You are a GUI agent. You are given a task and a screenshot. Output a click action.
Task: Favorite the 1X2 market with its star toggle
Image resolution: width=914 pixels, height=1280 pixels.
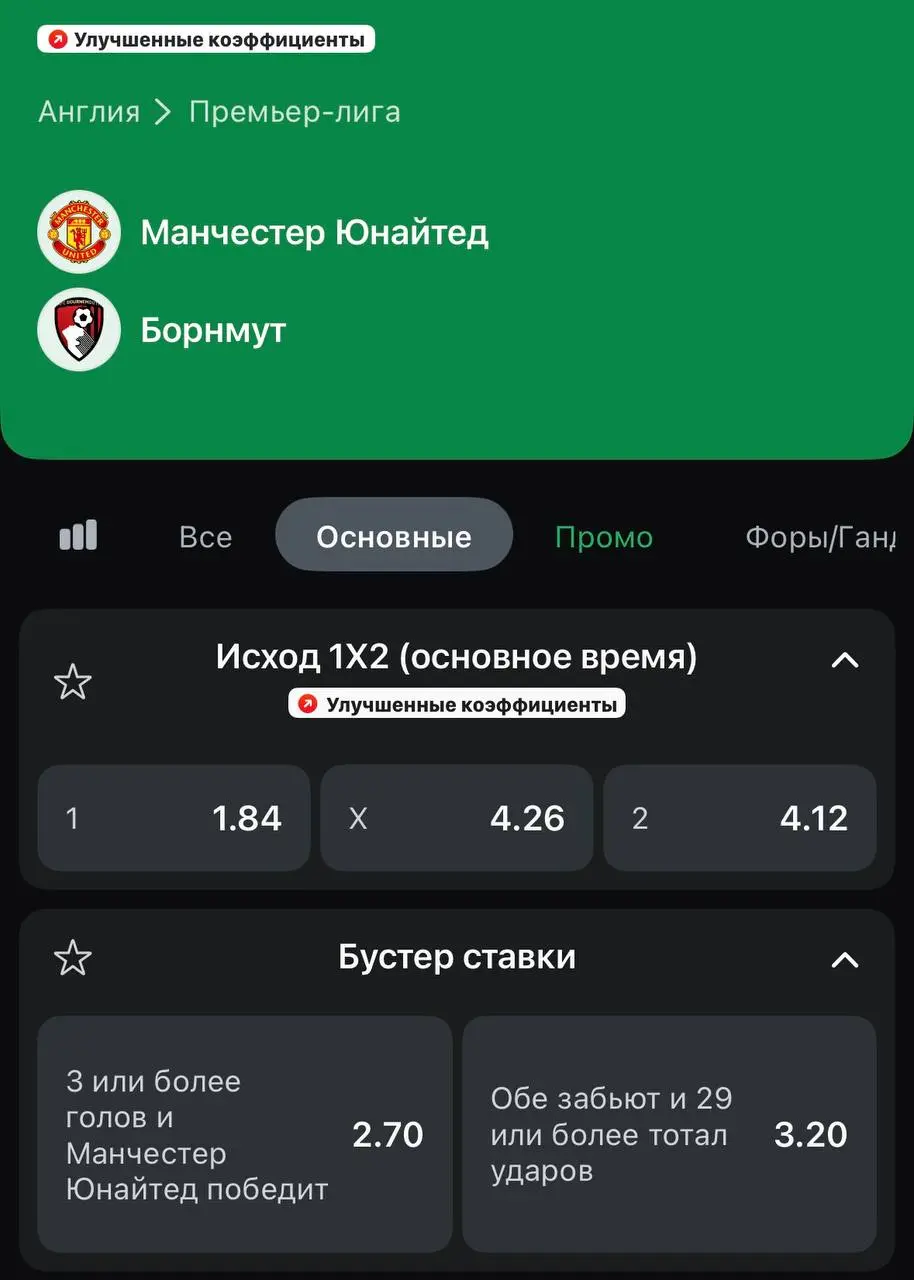point(72,681)
